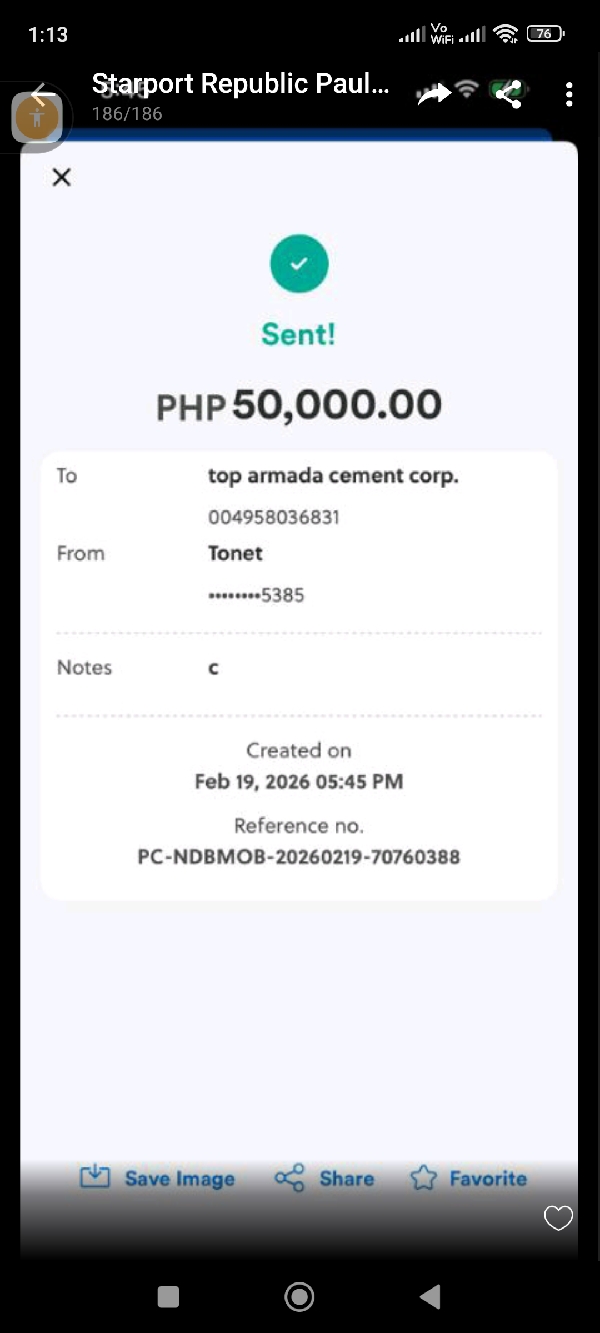Open recent apps with the square button
The height and width of the screenshot is (1333, 600).
[x=169, y=1297]
